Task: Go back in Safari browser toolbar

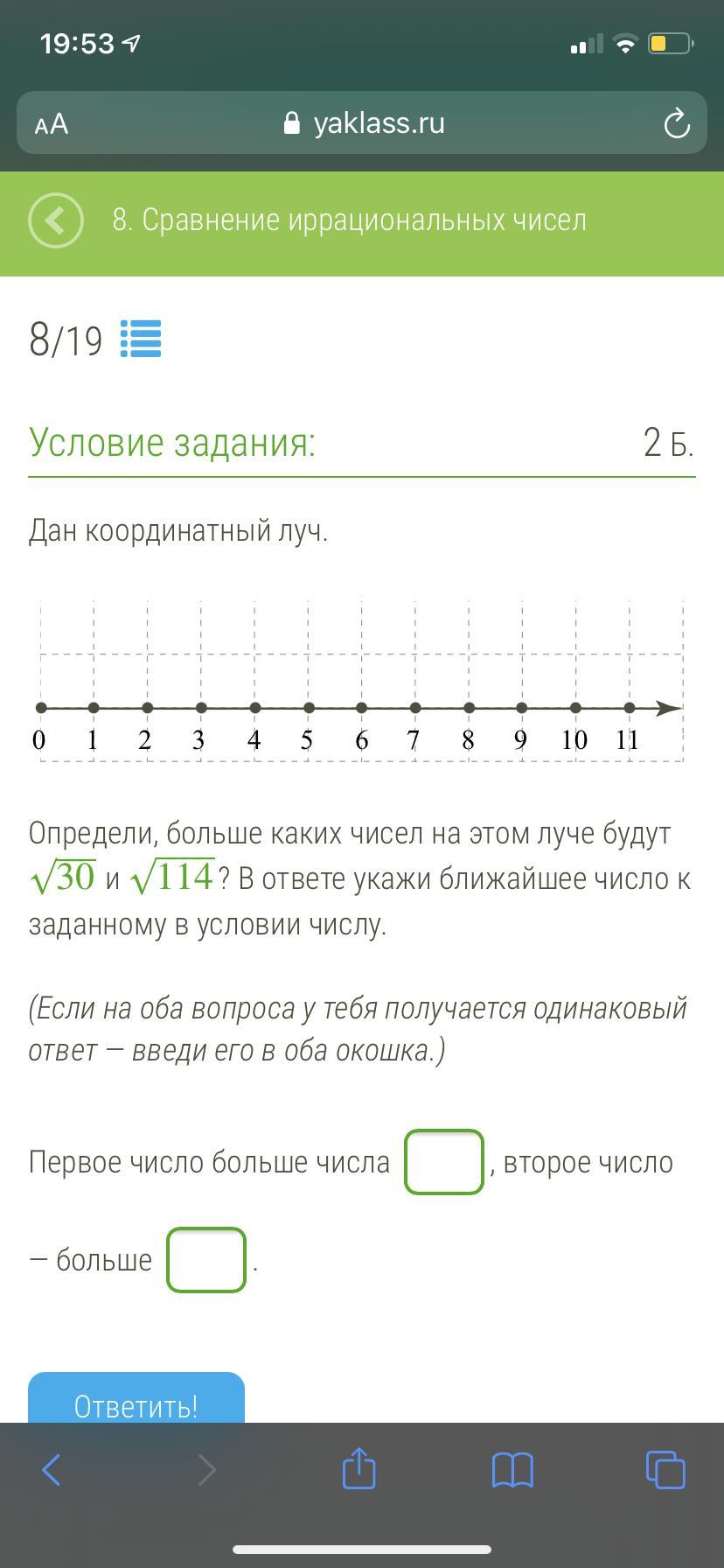Action: 52,1469
